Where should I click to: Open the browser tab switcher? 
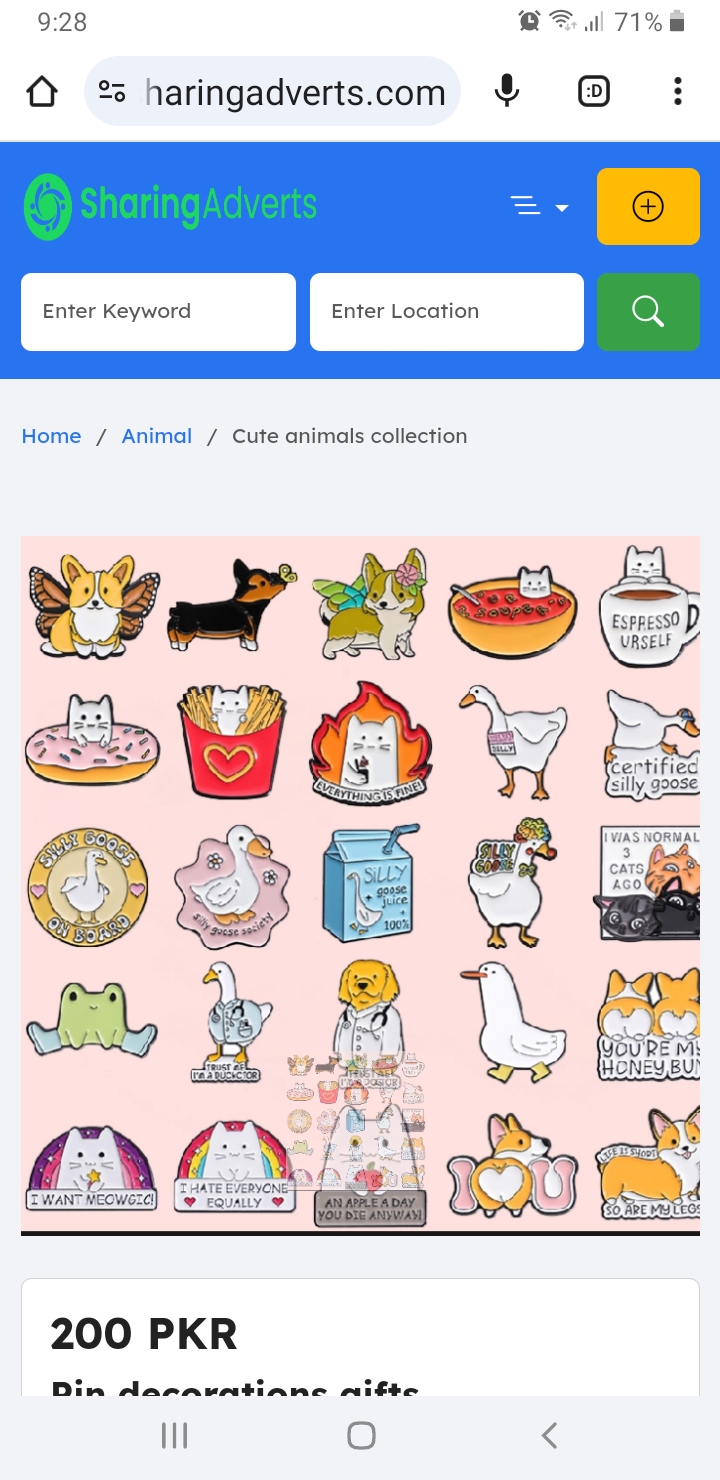(594, 92)
